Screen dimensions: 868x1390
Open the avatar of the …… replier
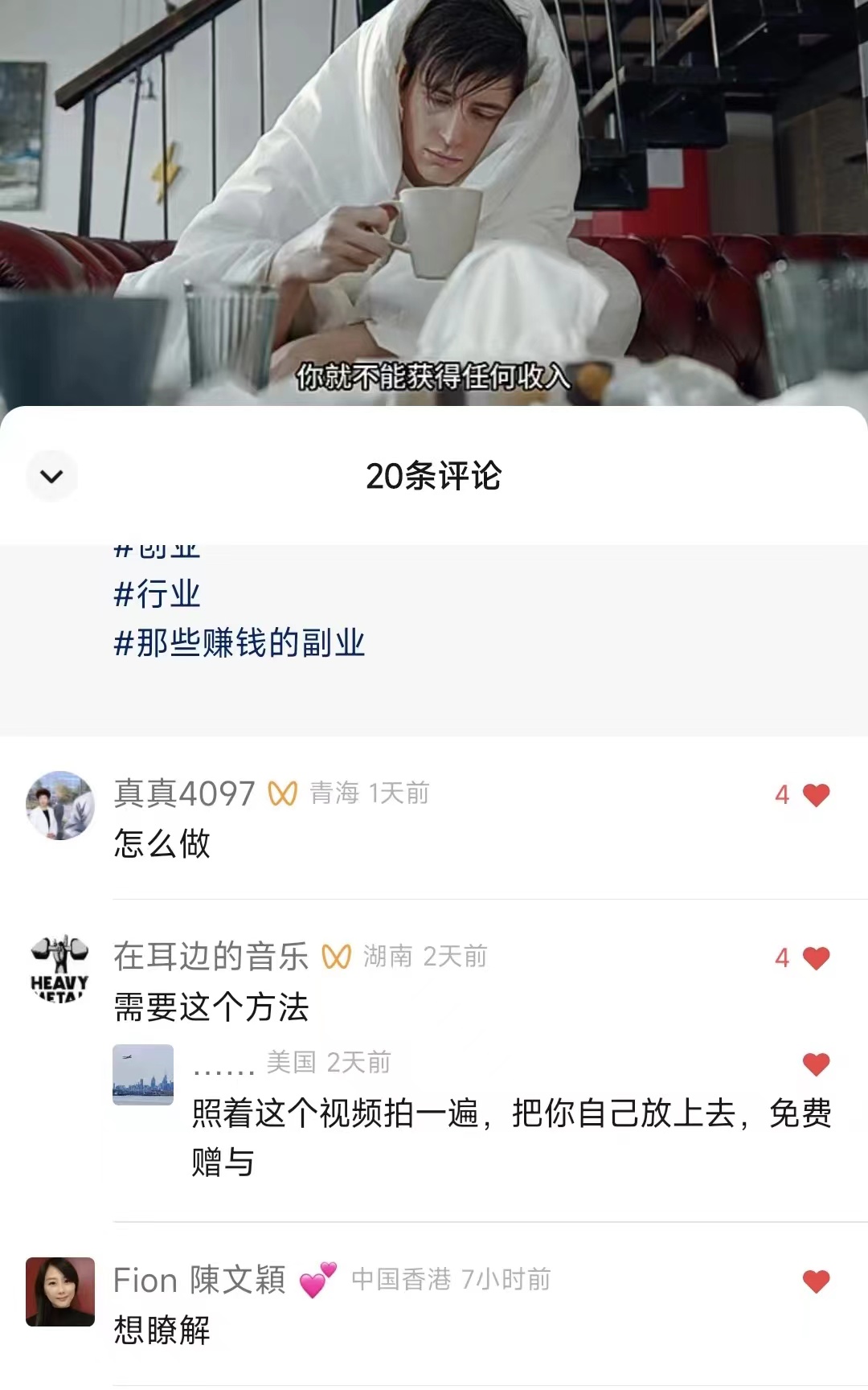click(143, 1074)
